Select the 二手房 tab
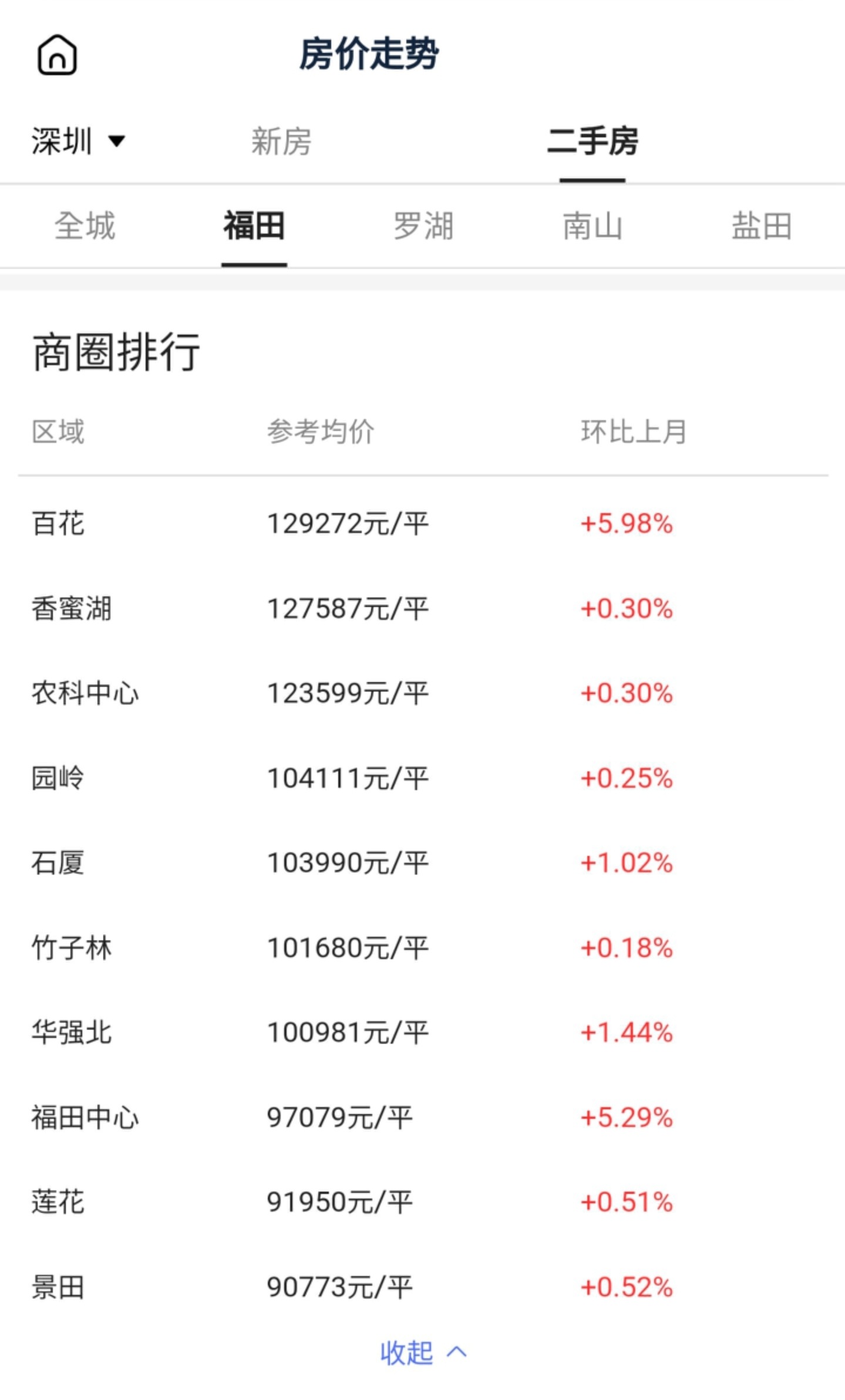Screen dimensions: 845x1400 click(x=592, y=141)
